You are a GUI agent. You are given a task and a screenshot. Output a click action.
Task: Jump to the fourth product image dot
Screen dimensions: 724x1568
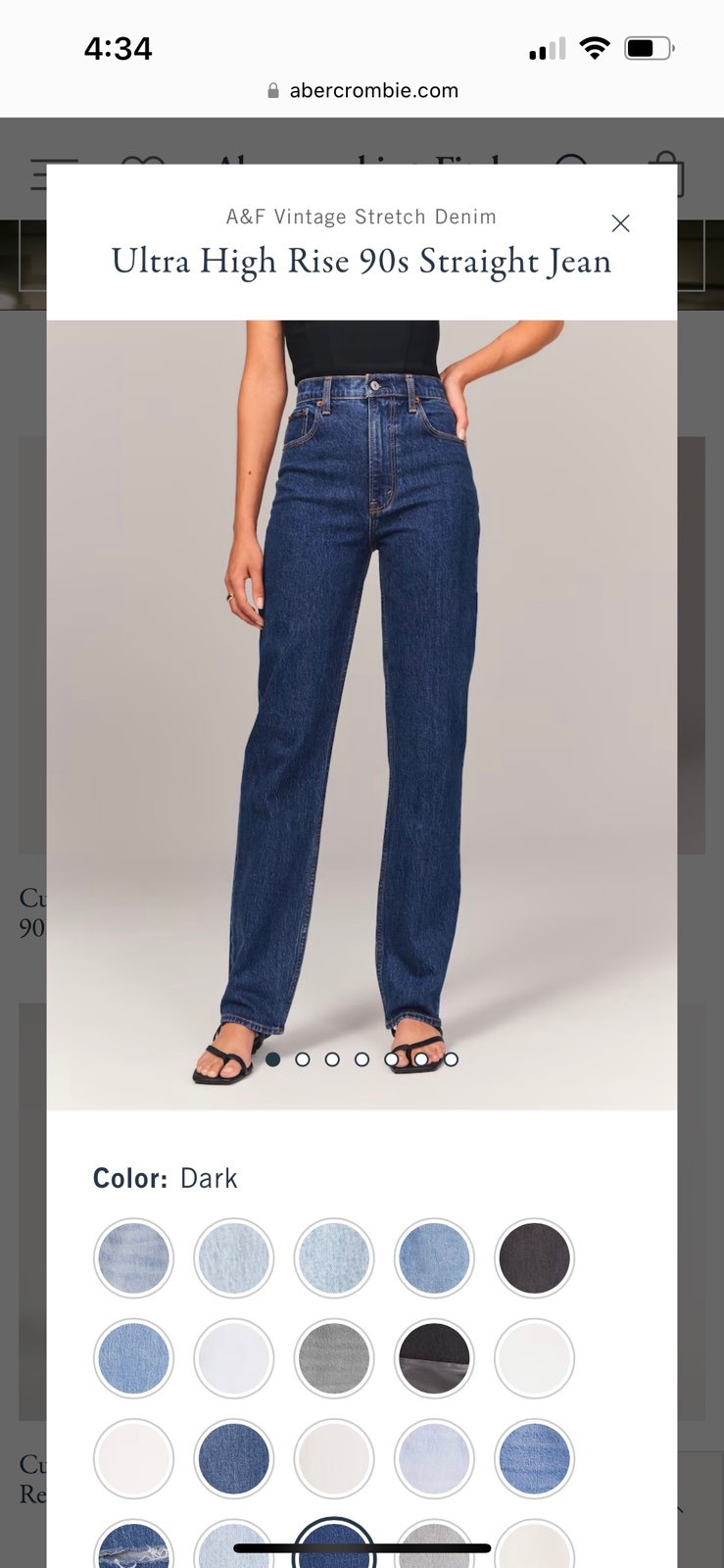362,1059
